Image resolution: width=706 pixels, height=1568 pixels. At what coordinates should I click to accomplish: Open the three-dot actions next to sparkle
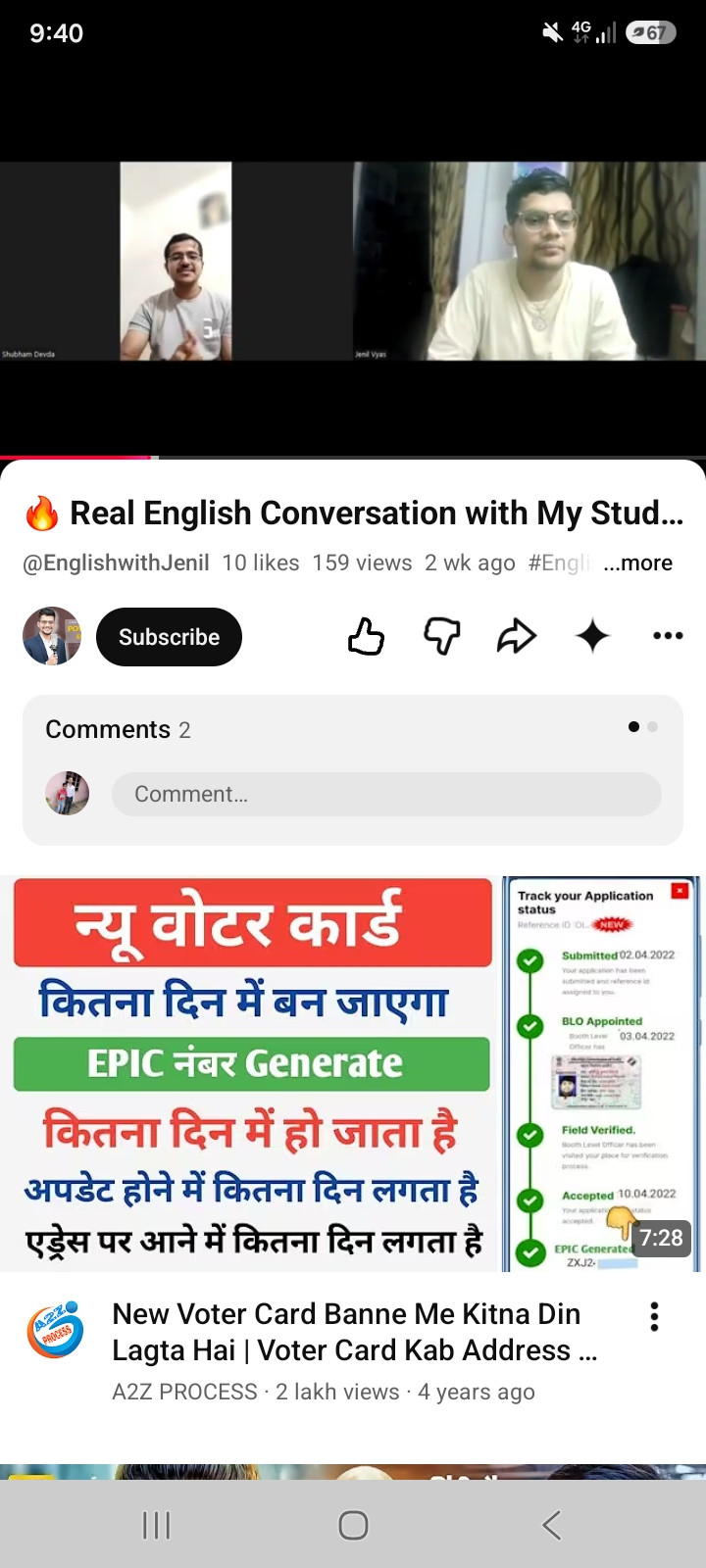[x=668, y=636]
